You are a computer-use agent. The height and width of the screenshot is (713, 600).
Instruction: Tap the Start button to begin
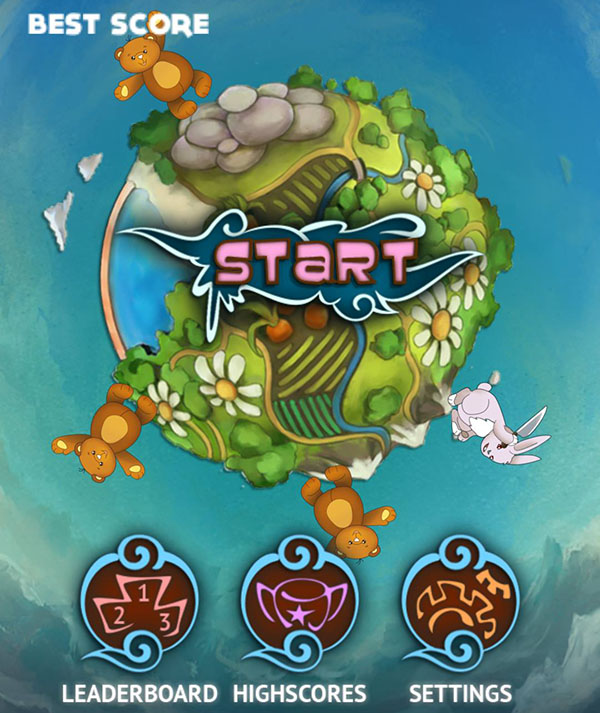(315, 262)
